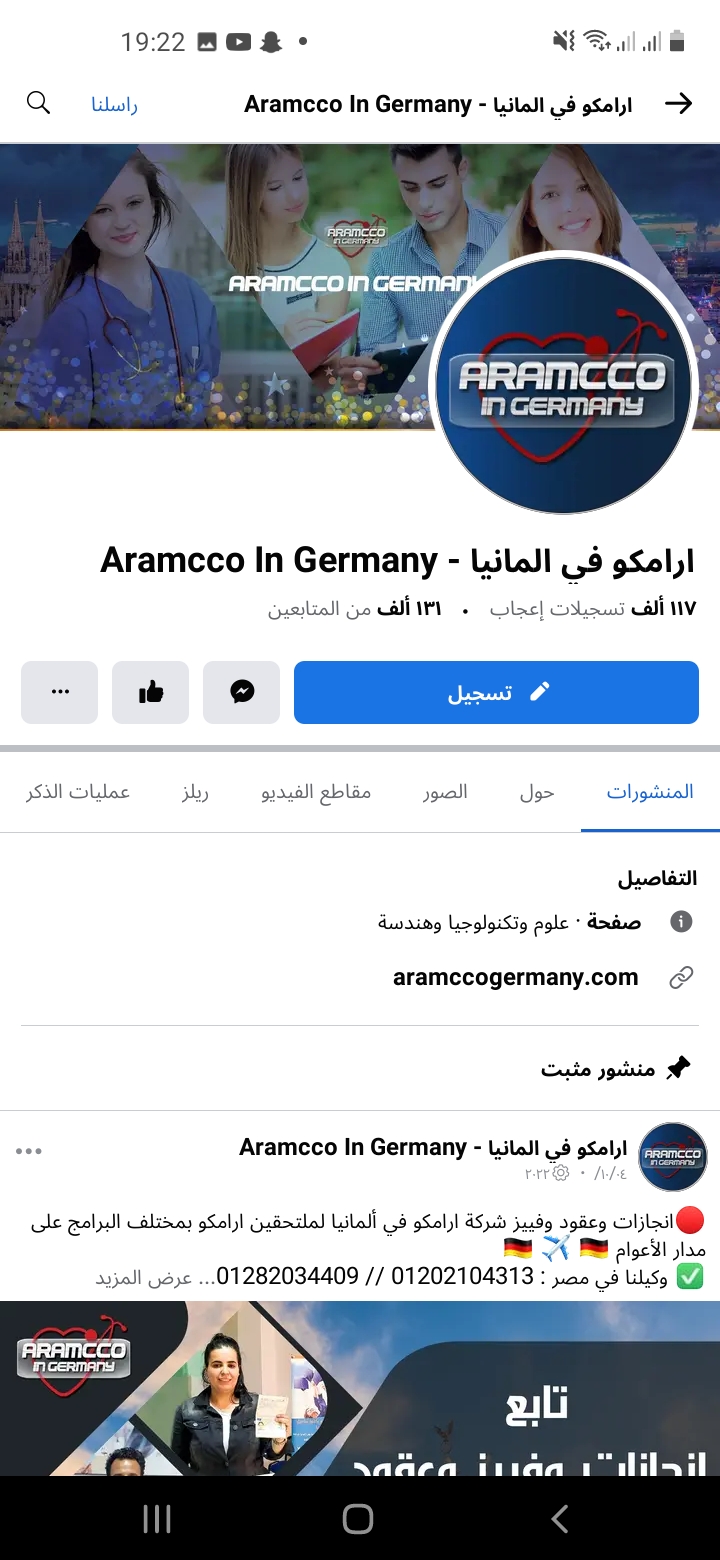
Task: Tap the blue تسجيل button
Action: pos(496,692)
